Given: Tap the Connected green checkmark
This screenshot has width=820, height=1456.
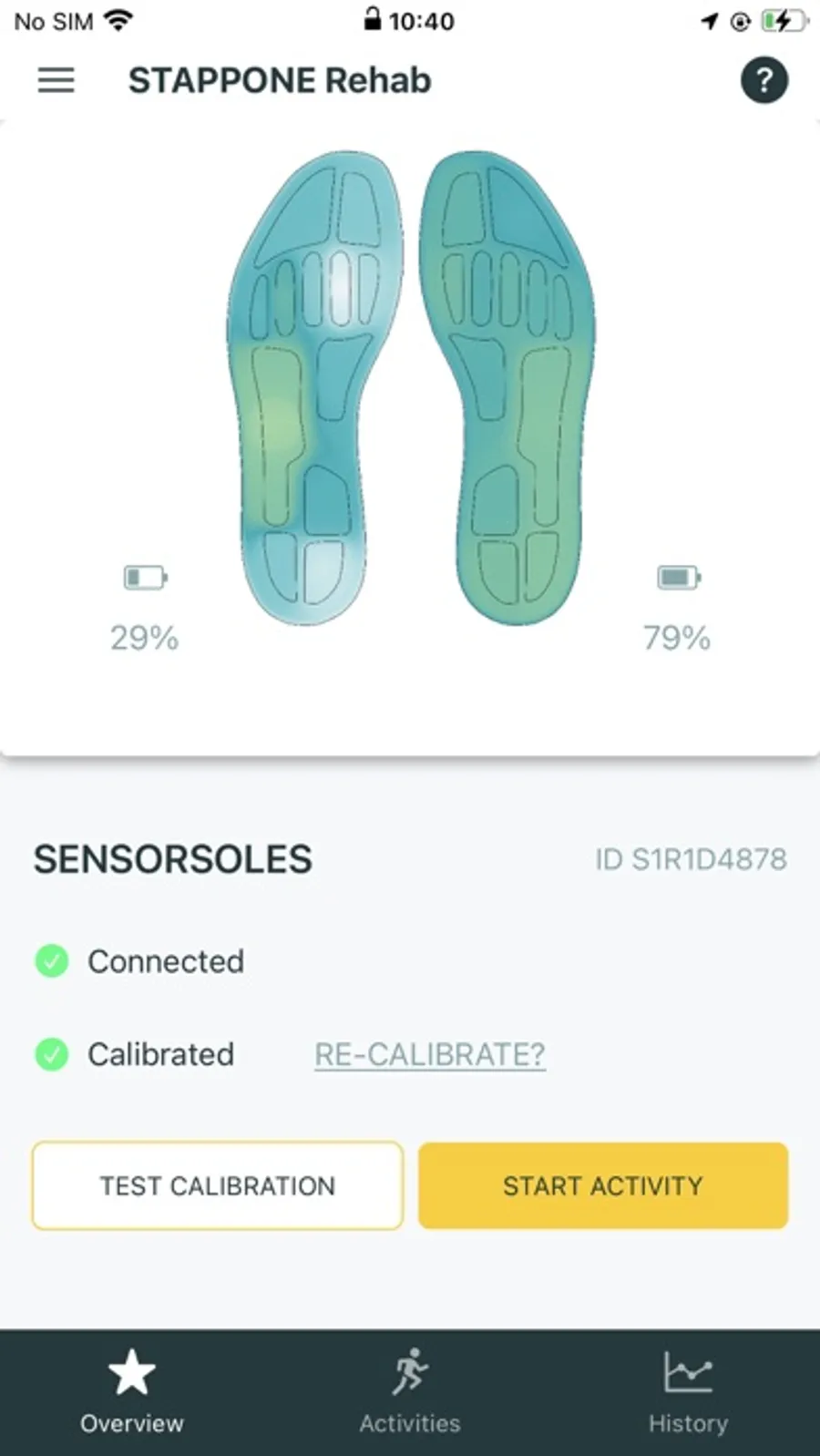Looking at the screenshot, I should tap(52, 961).
